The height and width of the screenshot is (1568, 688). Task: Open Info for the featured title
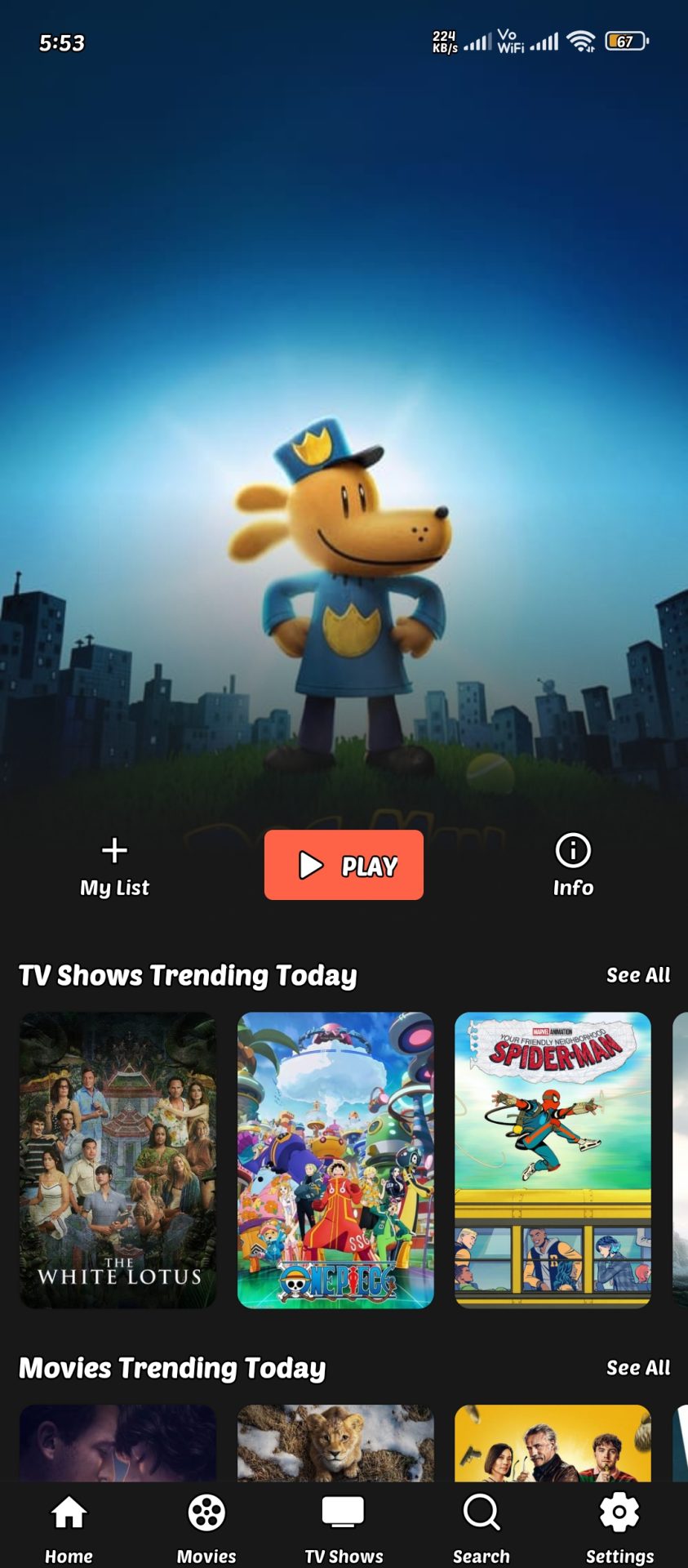pos(573,866)
